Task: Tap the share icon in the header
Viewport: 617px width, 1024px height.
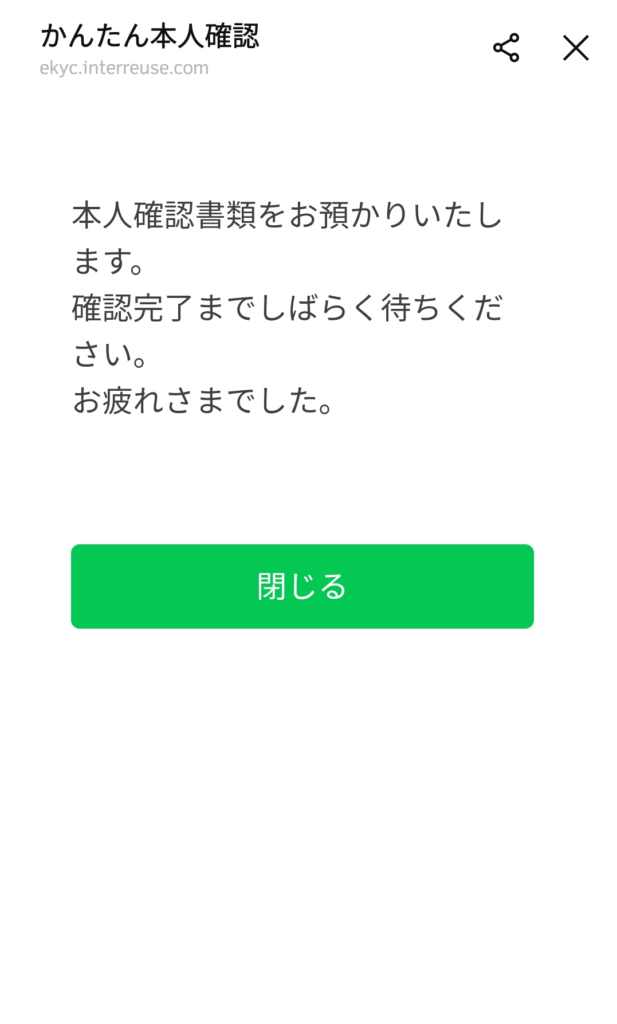Action: point(506,48)
